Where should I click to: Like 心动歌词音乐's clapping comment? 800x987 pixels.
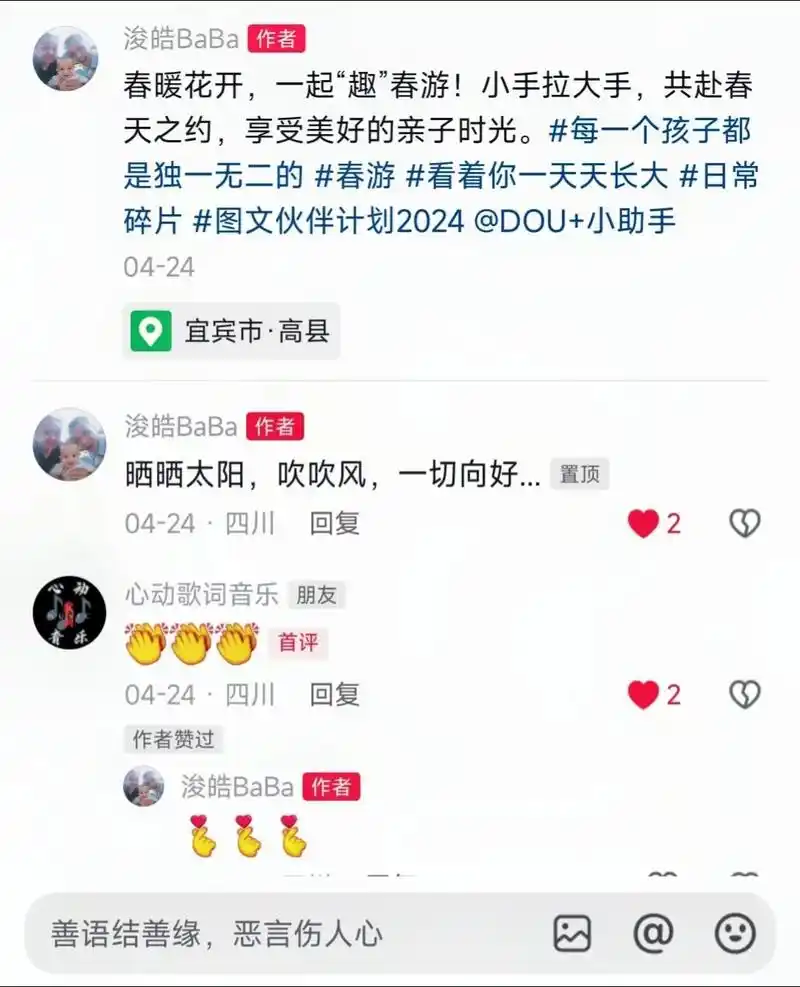tap(643, 694)
